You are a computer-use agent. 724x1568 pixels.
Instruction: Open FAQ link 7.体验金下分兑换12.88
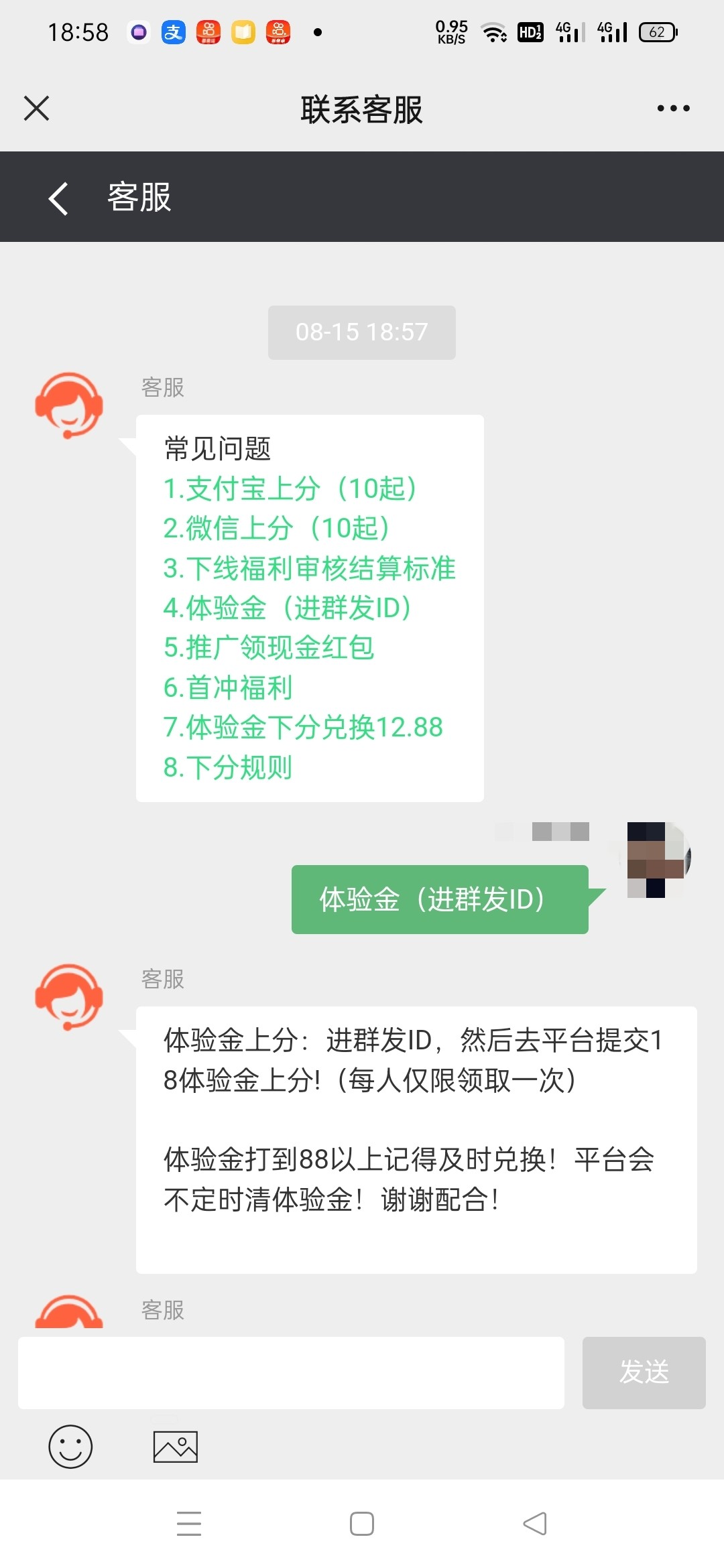[303, 727]
